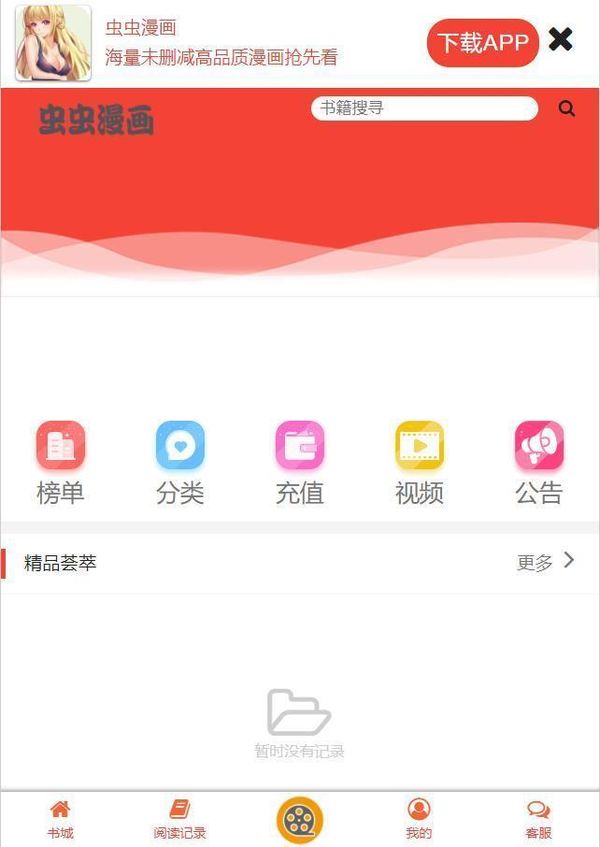View 公告 announcements
The width and height of the screenshot is (600, 847).
click(x=539, y=462)
